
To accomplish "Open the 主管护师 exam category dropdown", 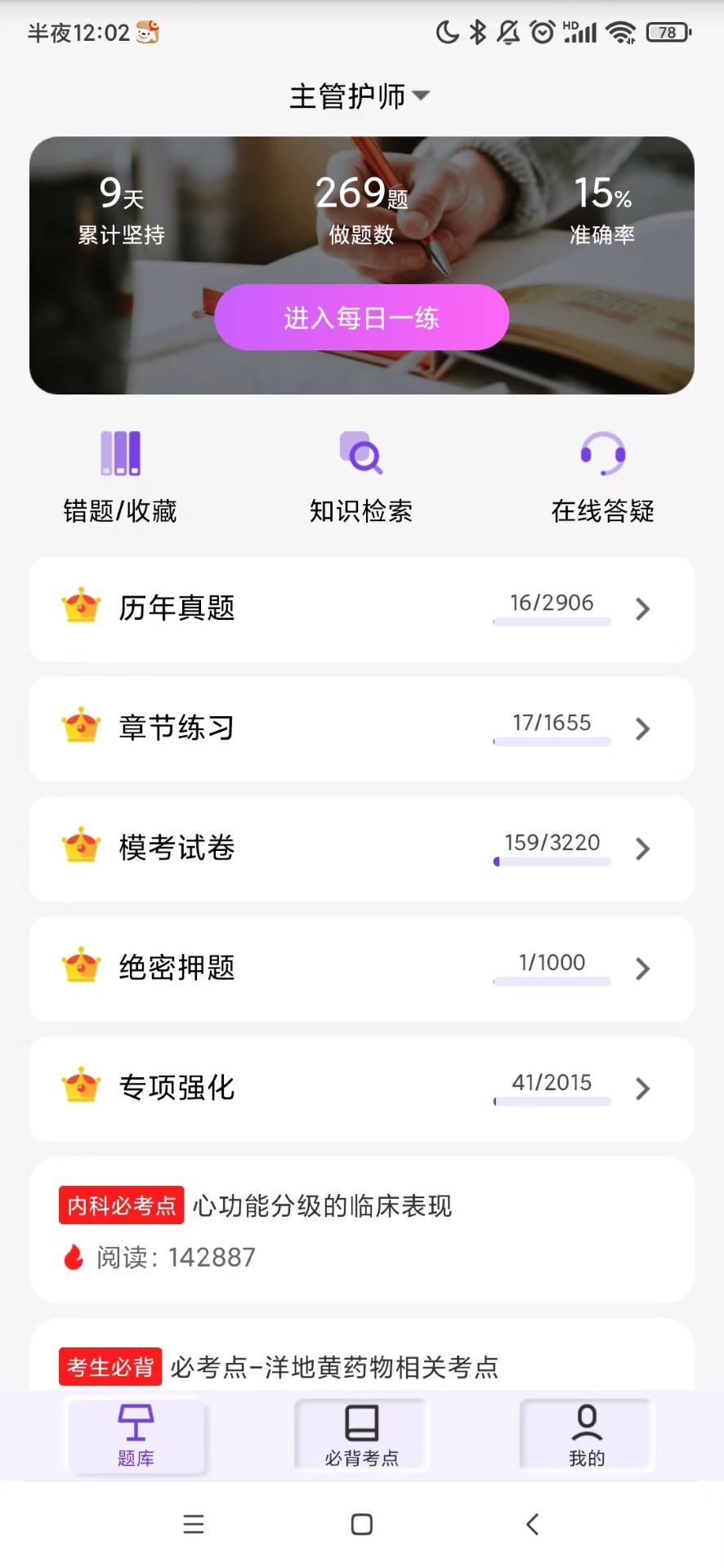I will tap(360, 96).
